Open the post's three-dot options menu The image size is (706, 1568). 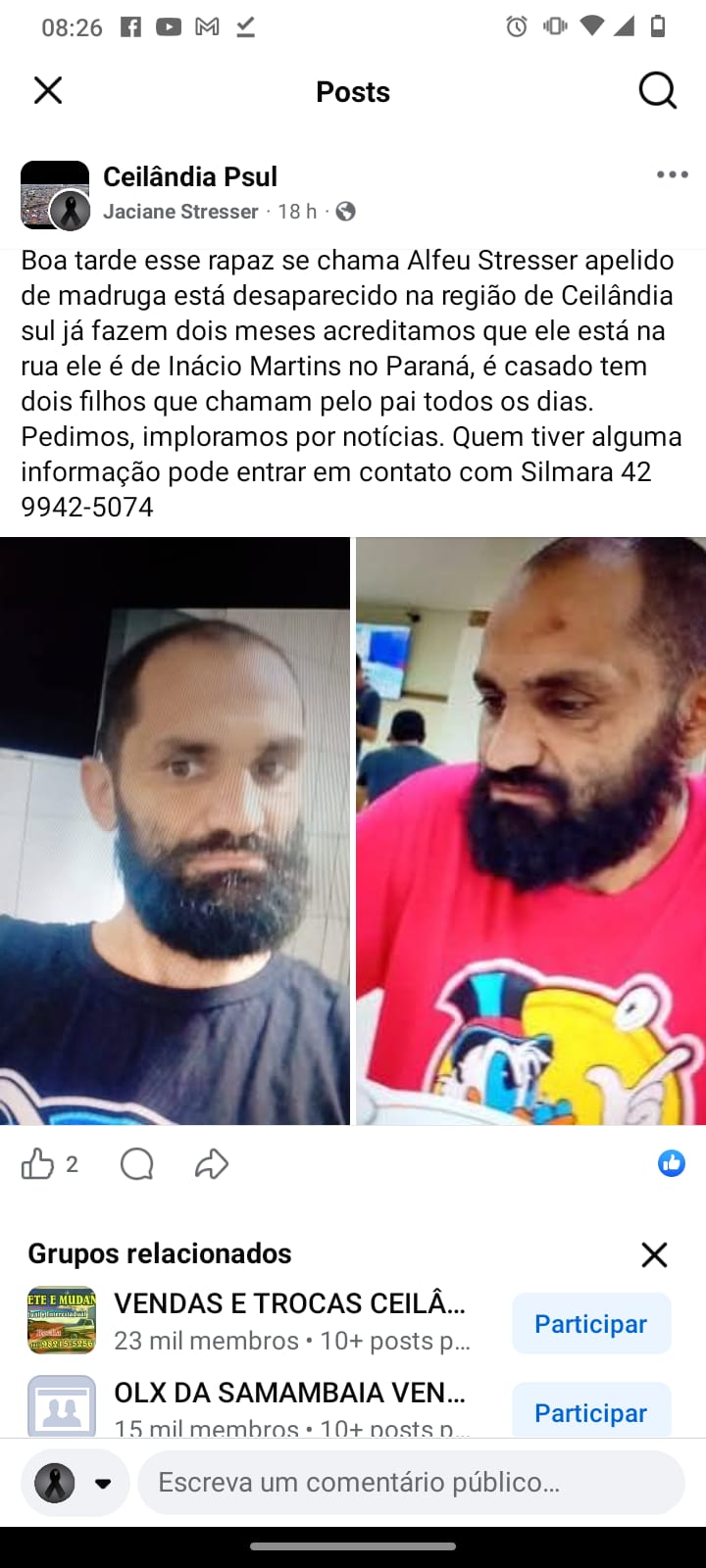coord(672,174)
